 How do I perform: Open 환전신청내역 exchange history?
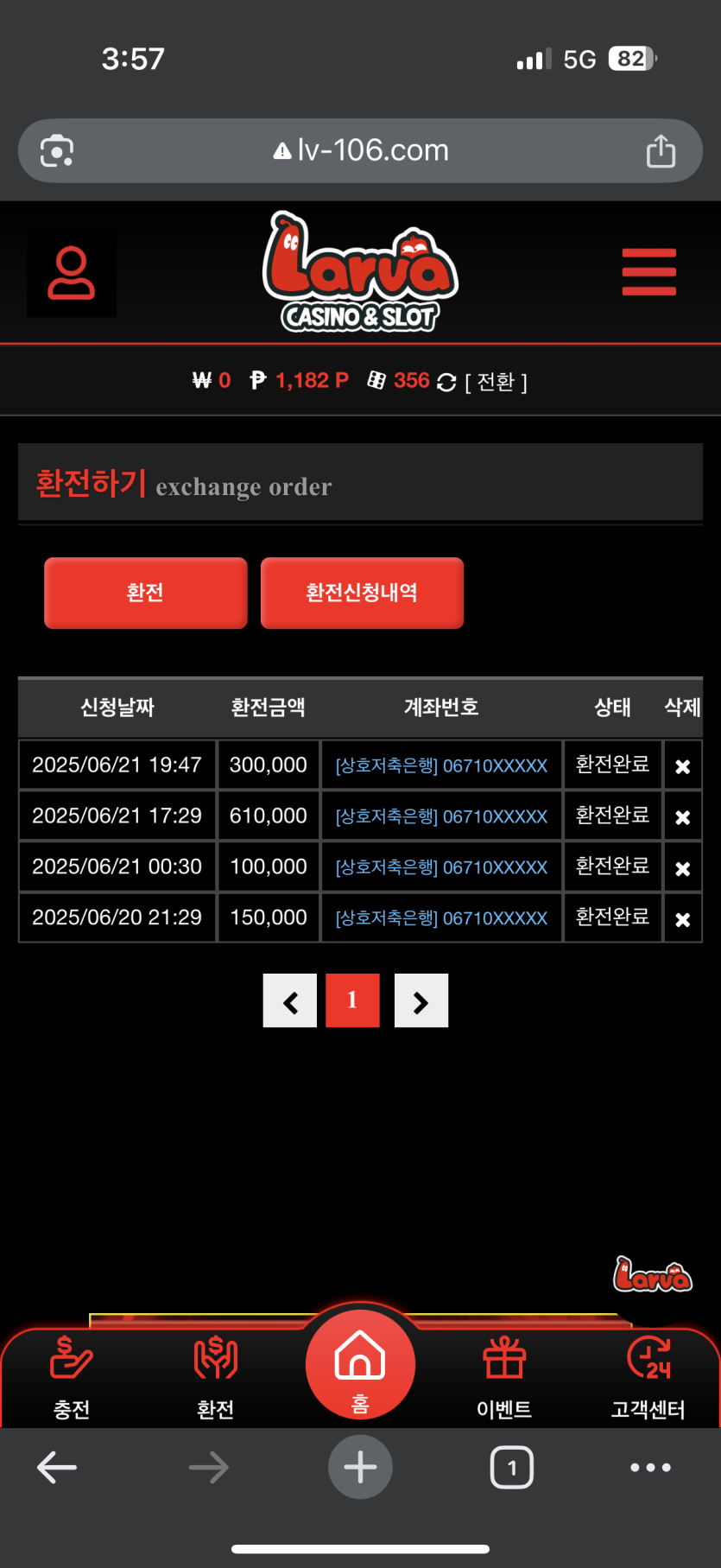(362, 593)
